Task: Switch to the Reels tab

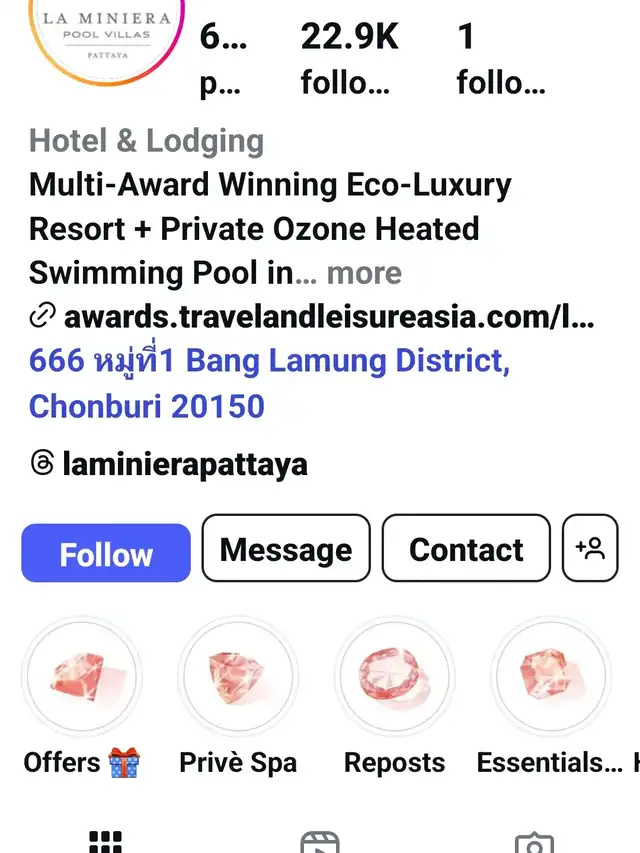Action: [x=320, y=842]
